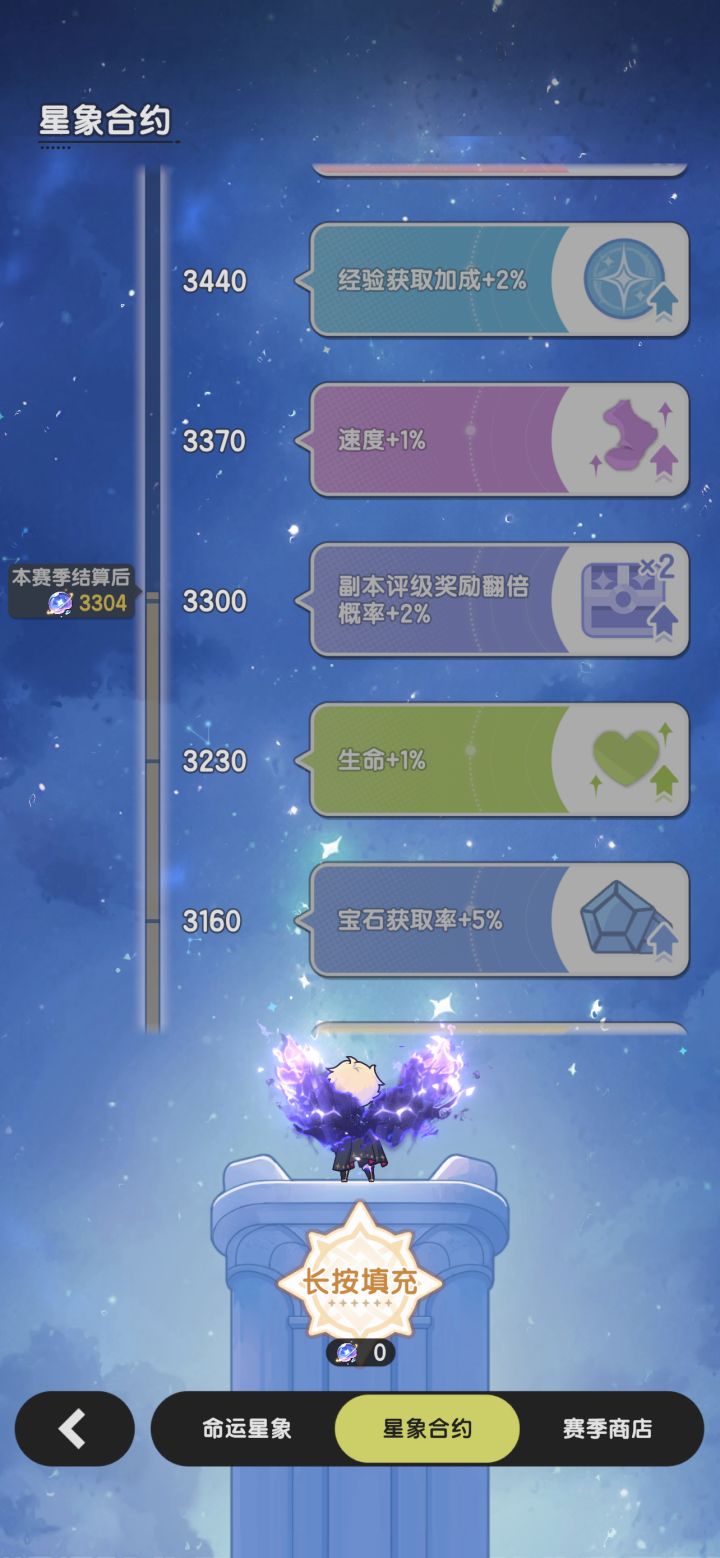Open the 赛季商店 tab
The width and height of the screenshot is (720, 1558).
point(605,1430)
